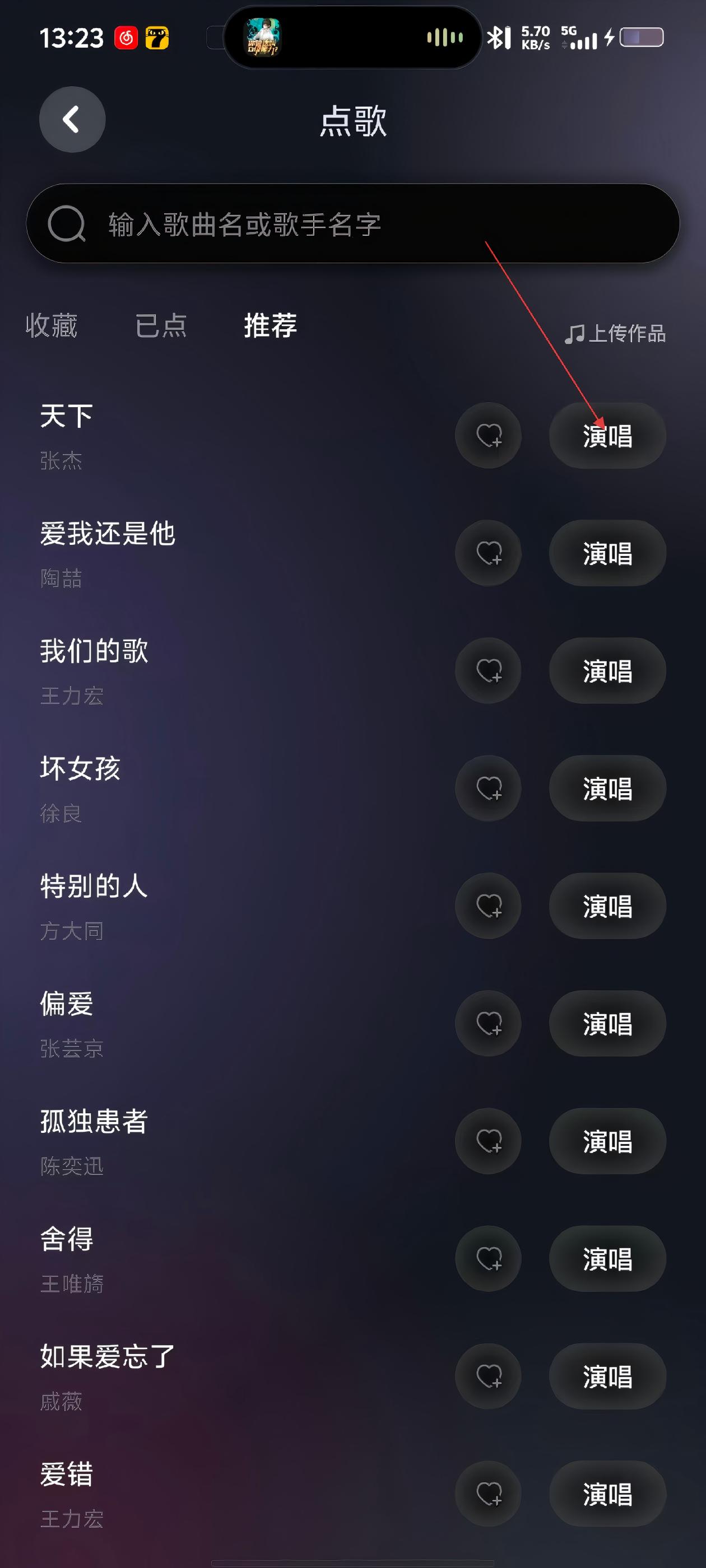Image resolution: width=706 pixels, height=1568 pixels.
Task: Favorite 我们的歌 by 王力宏
Action: pyautogui.click(x=488, y=671)
